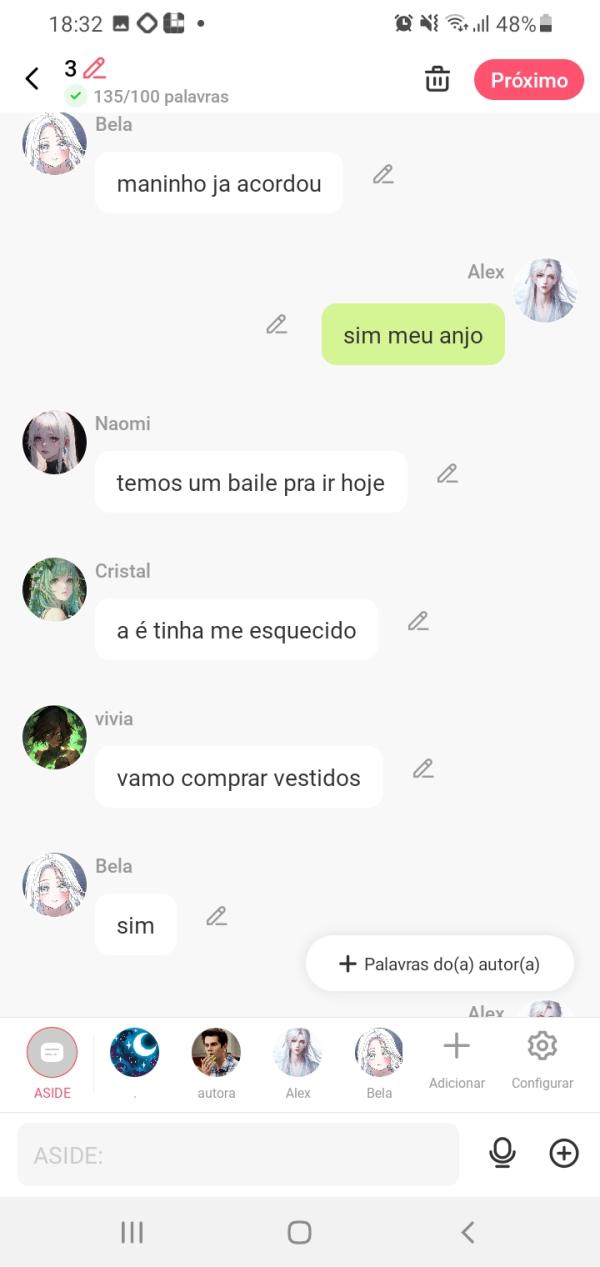Add Palavras do(a) autor(a)
The height and width of the screenshot is (1267, 600).
click(x=440, y=964)
